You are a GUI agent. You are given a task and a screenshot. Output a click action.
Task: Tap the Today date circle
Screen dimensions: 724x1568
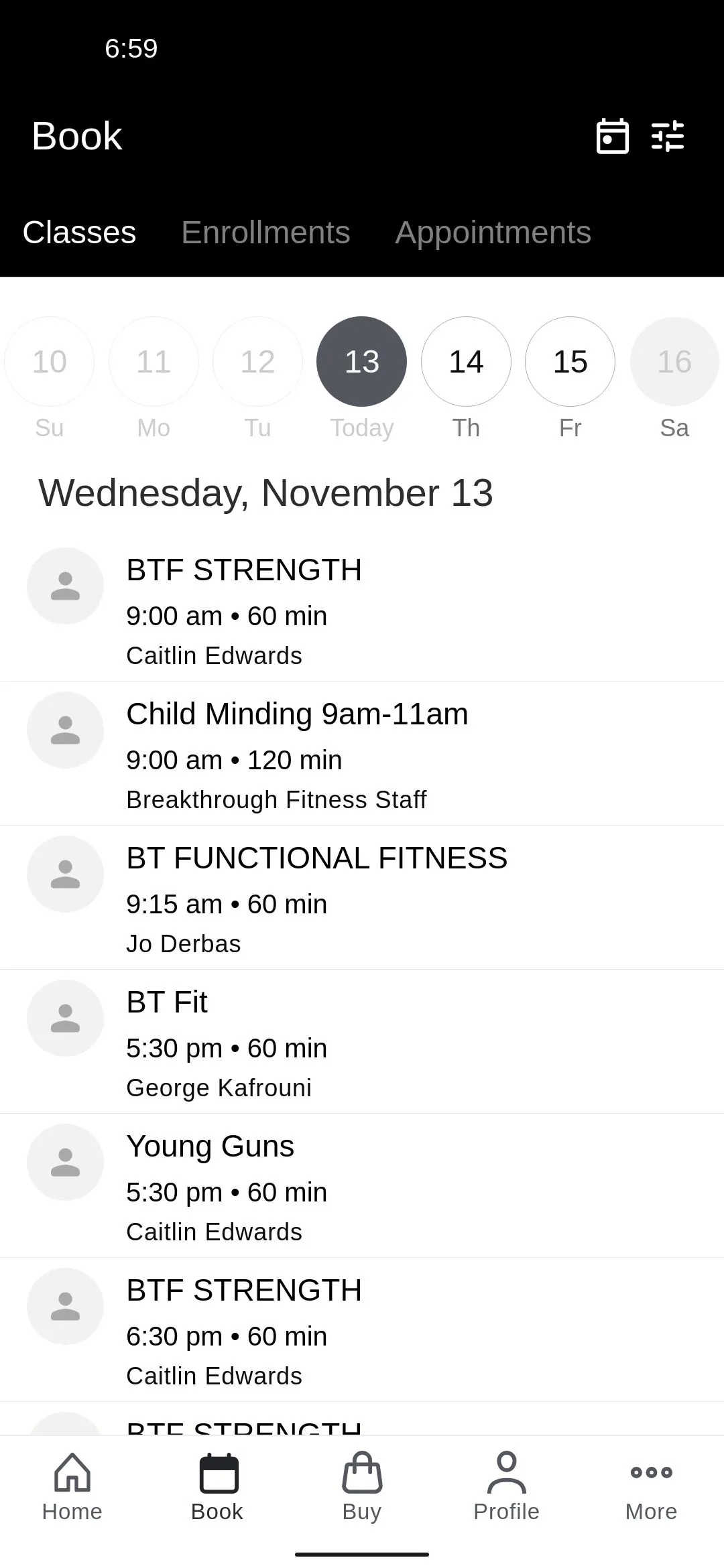(361, 361)
